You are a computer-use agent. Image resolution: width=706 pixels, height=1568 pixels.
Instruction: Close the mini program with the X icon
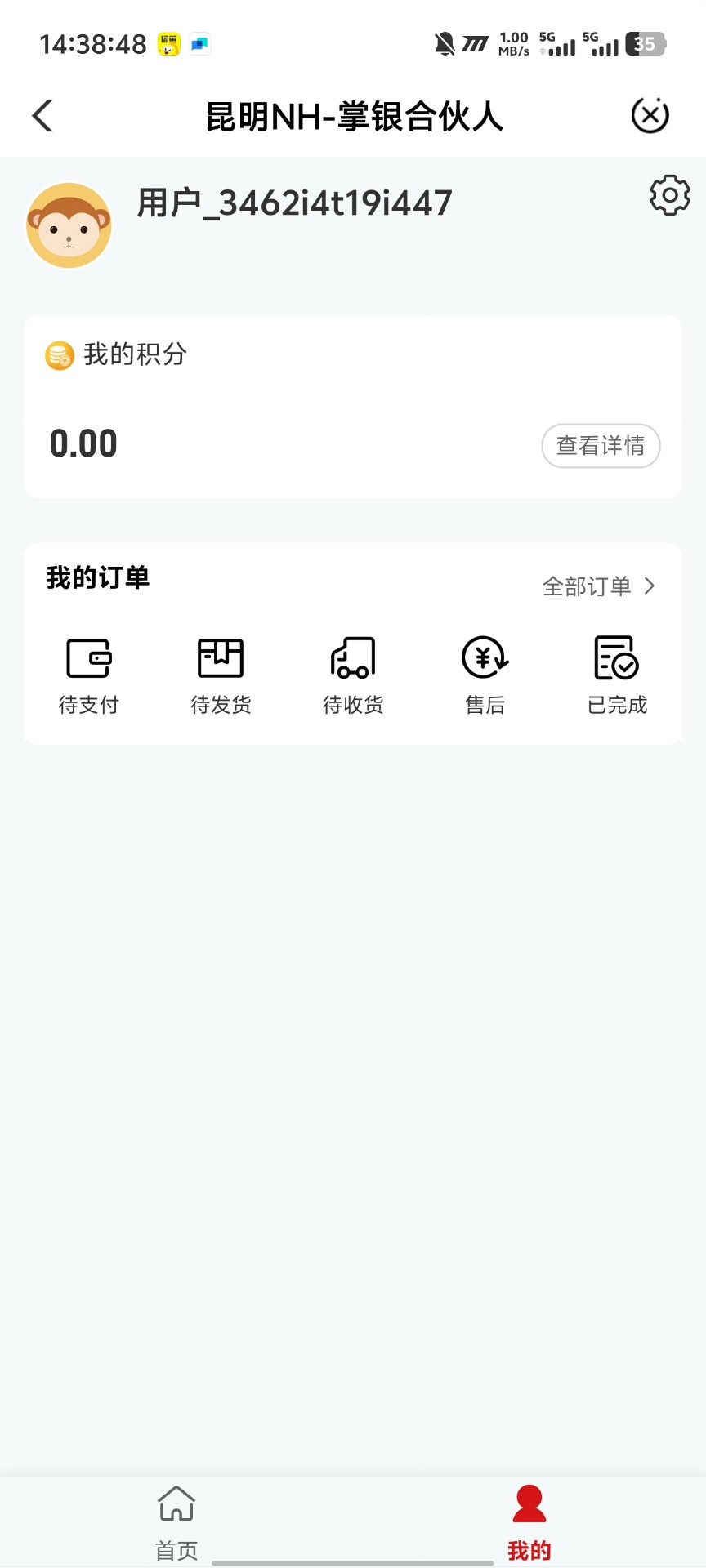point(650,115)
